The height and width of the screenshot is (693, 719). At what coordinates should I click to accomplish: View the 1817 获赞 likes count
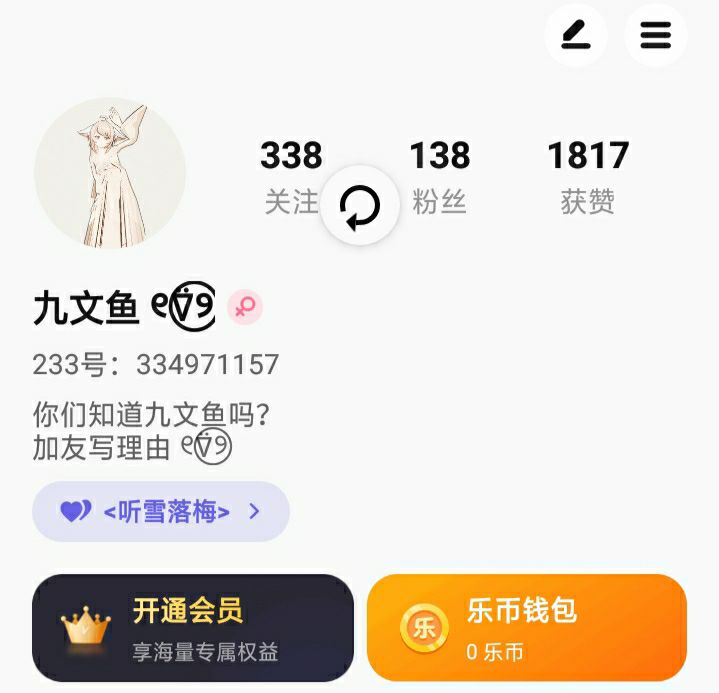click(588, 176)
